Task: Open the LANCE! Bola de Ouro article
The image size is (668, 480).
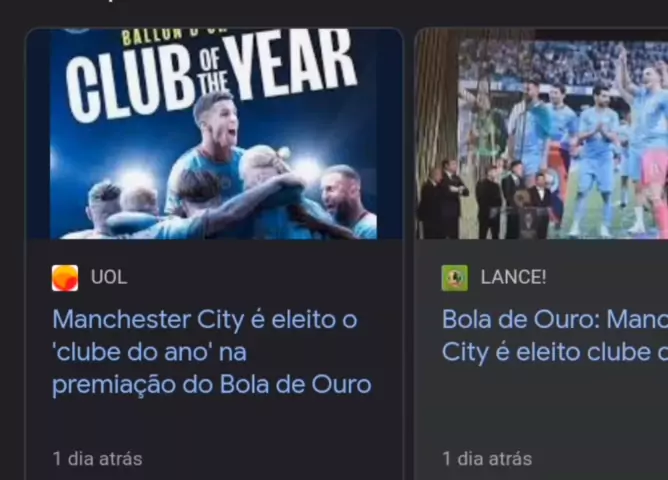Action: [x=554, y=336]
